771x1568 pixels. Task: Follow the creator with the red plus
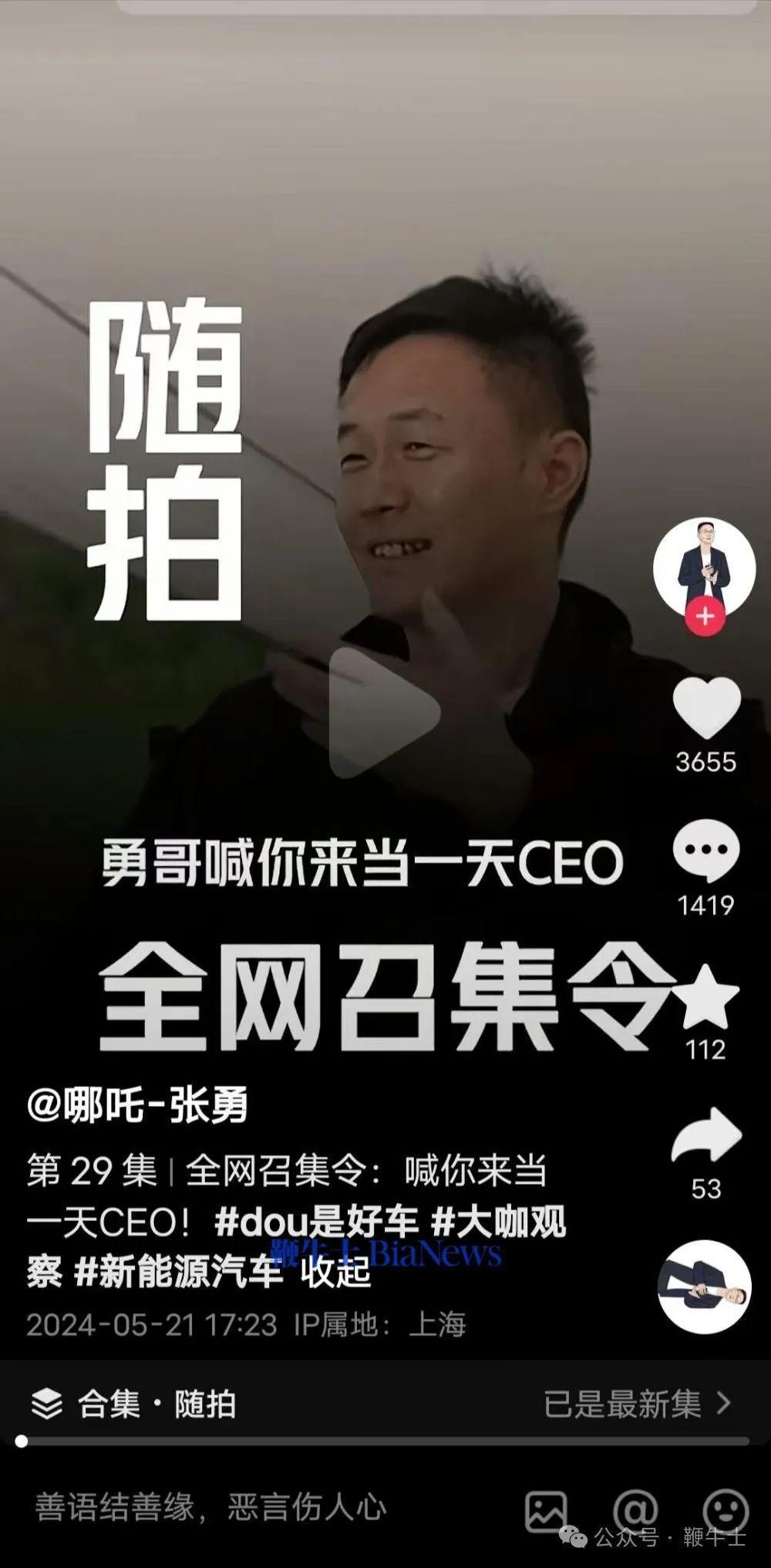(705, 616)
